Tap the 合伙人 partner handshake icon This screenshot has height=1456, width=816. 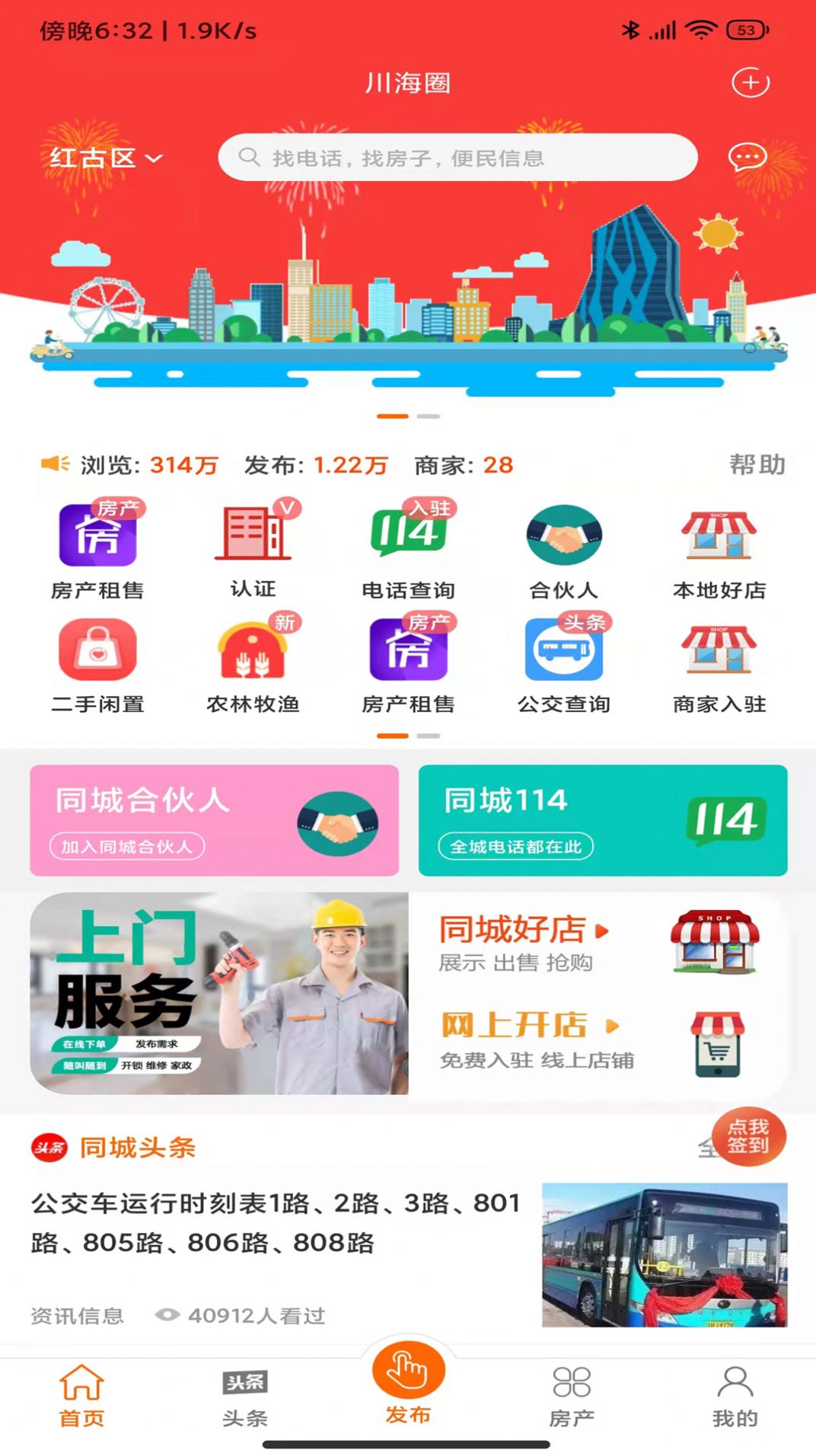click(564, 547)
